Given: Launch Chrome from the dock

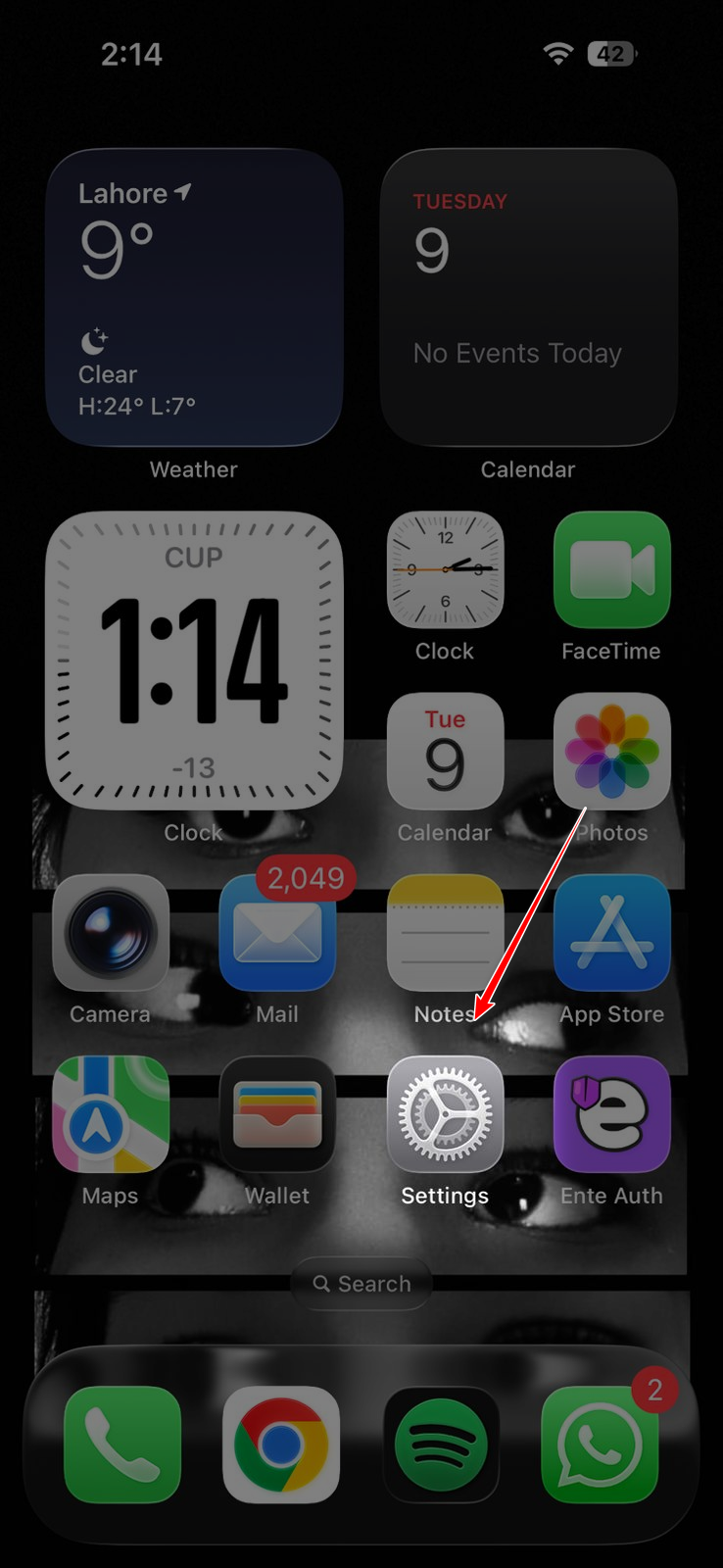Looking at the screenshot, I should click(281, 1445).
